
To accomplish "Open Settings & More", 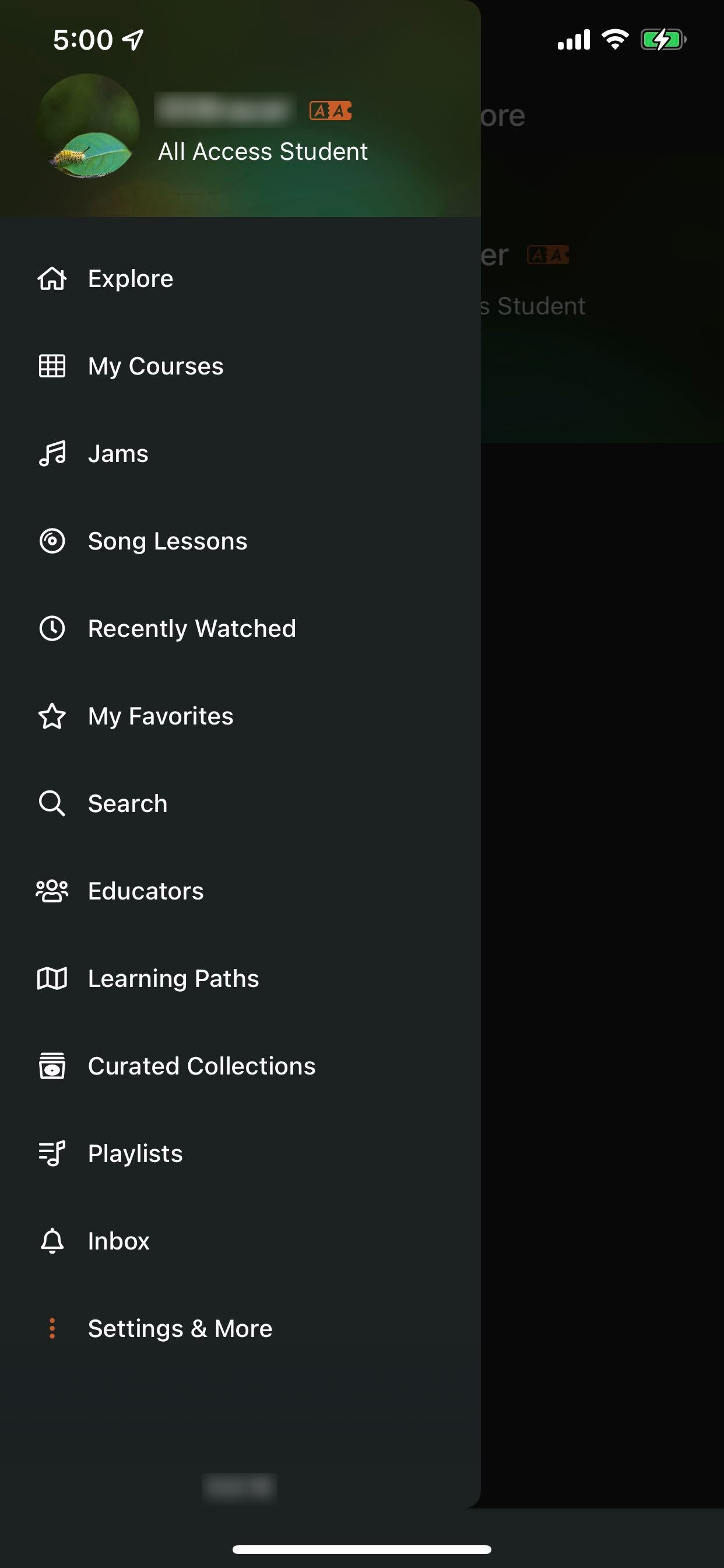I will tap(240, 1328).
